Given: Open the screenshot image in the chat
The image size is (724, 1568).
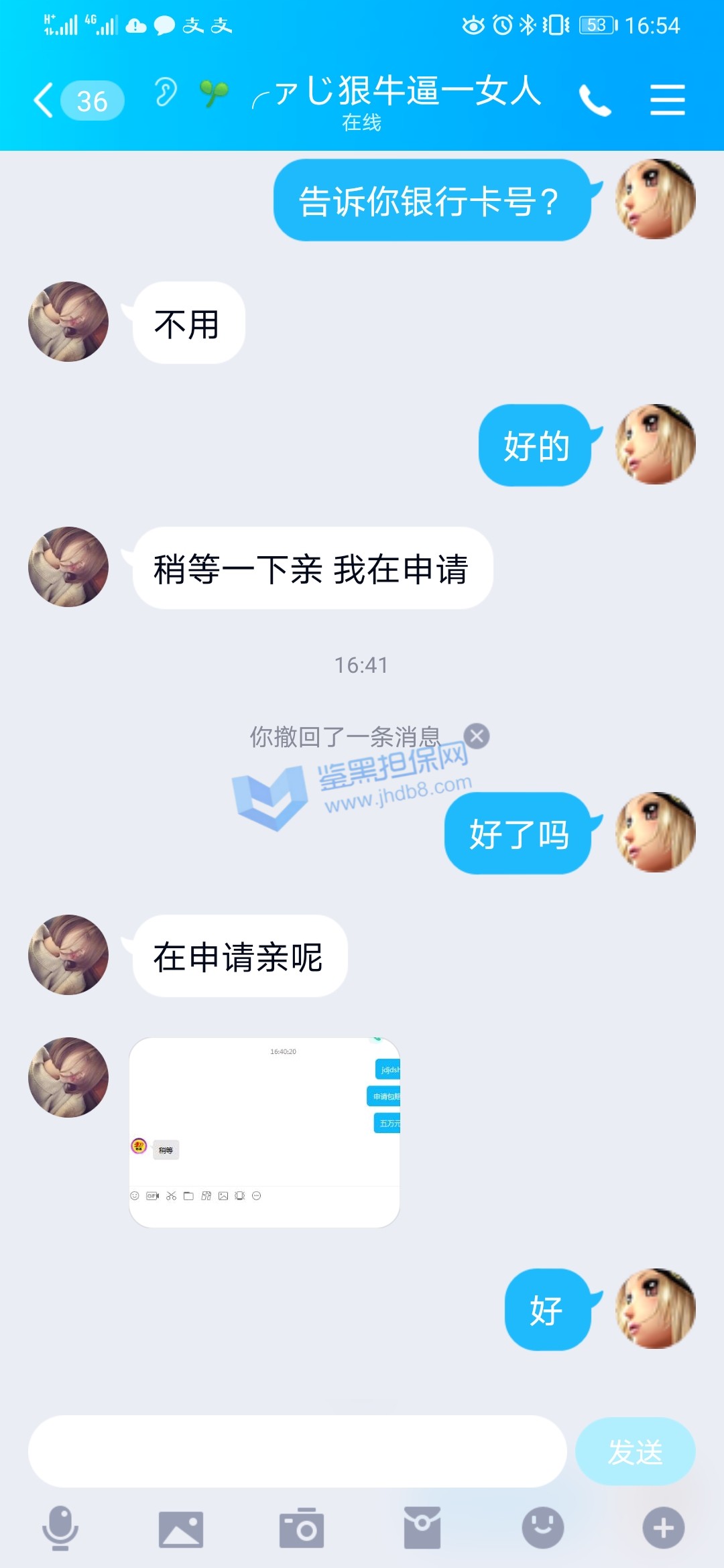Looking at the screenshot, I should [264, 1132].
